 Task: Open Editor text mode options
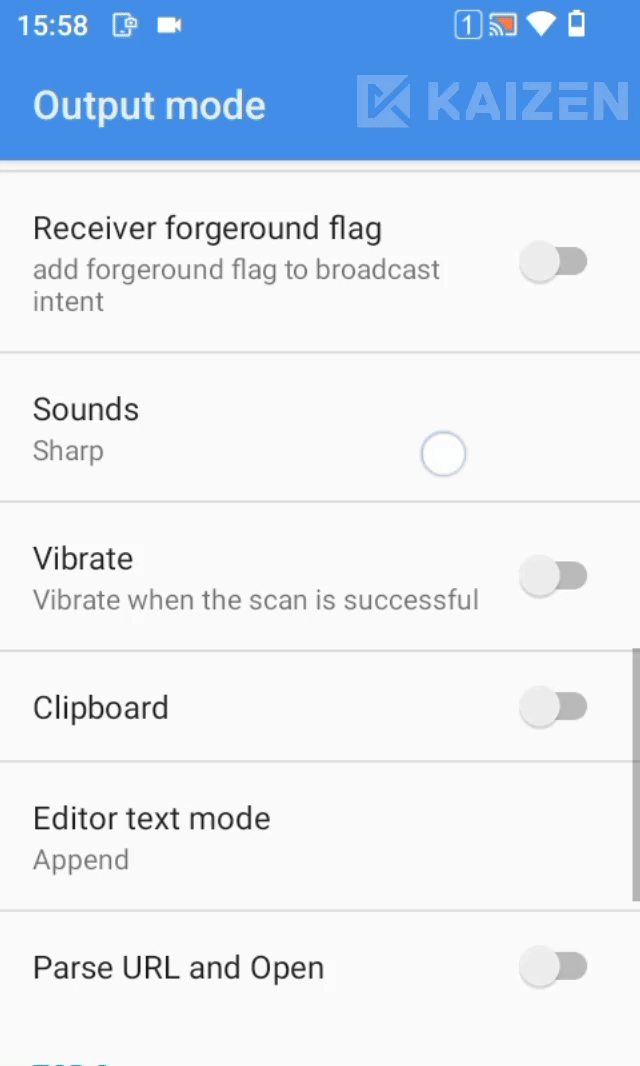pyautogui.click(x=320, y=837)
